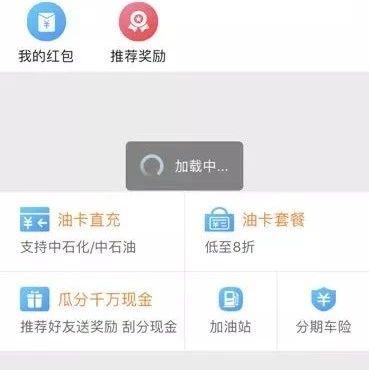Viewport: 369px width, 370px height.
Task: Open 油卡套餐 fuel card packages
Action: (x=277, y=231)
